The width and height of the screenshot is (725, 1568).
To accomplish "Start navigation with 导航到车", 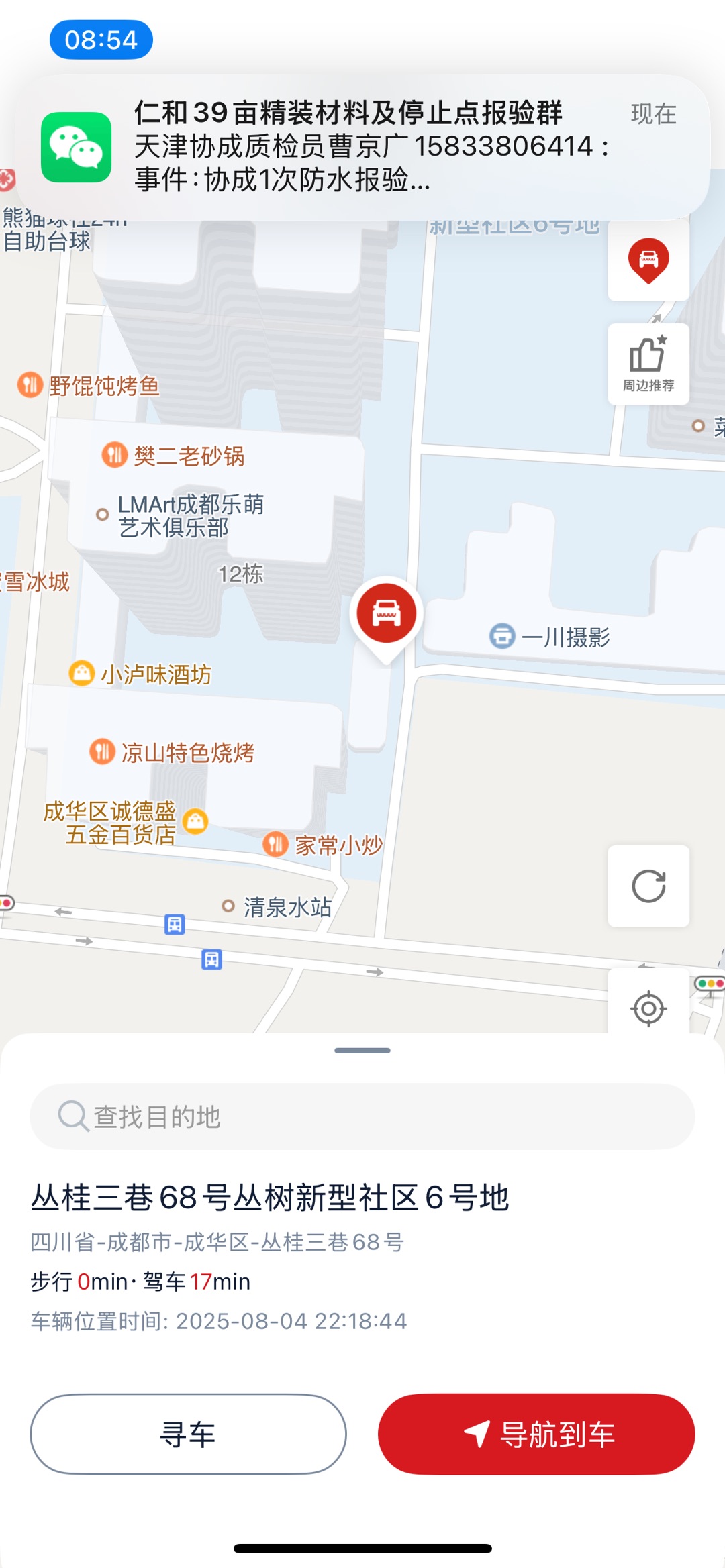I will tap(536, 1434).
